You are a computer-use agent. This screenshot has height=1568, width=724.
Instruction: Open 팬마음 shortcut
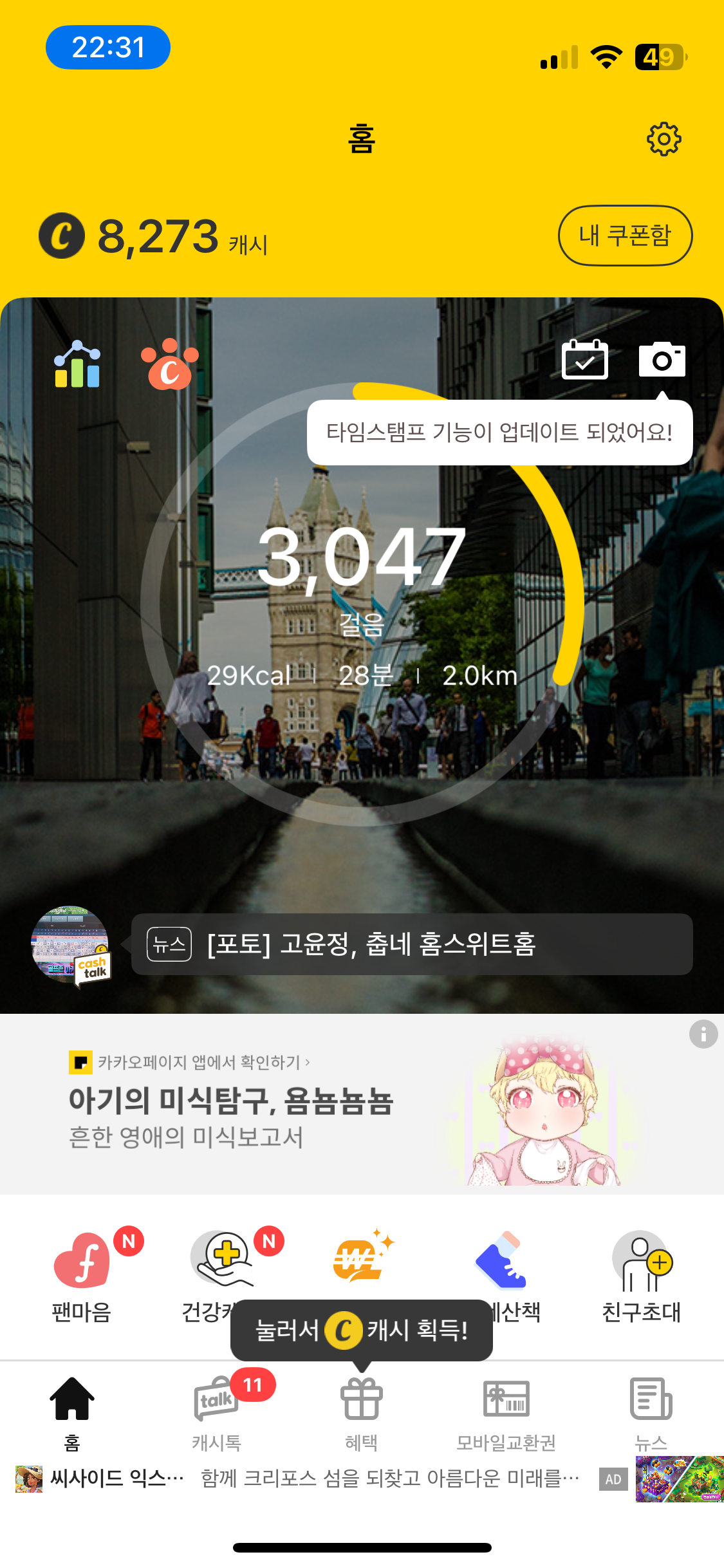click(82, 1271)
